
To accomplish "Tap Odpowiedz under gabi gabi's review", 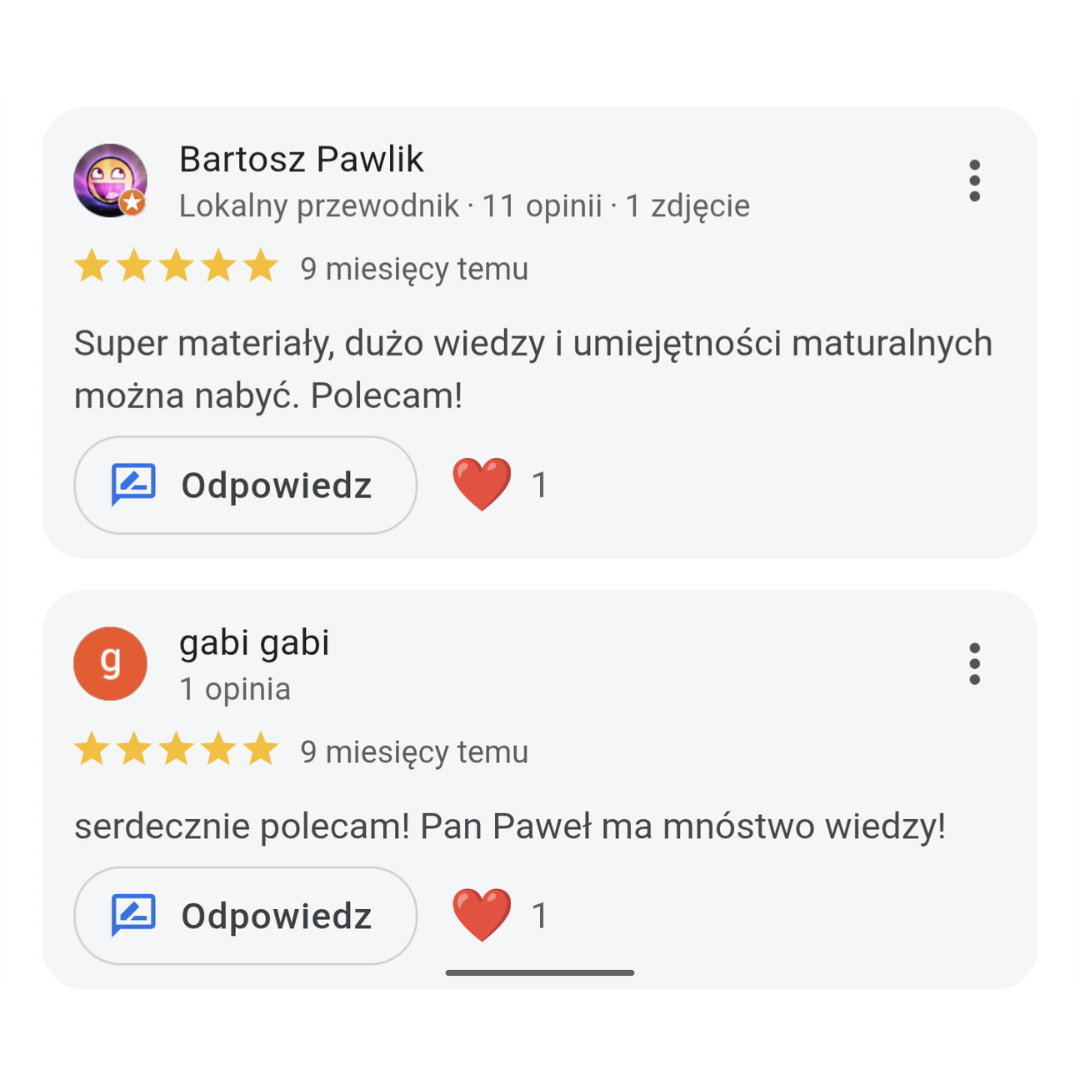I will click(x=245, y=915).
